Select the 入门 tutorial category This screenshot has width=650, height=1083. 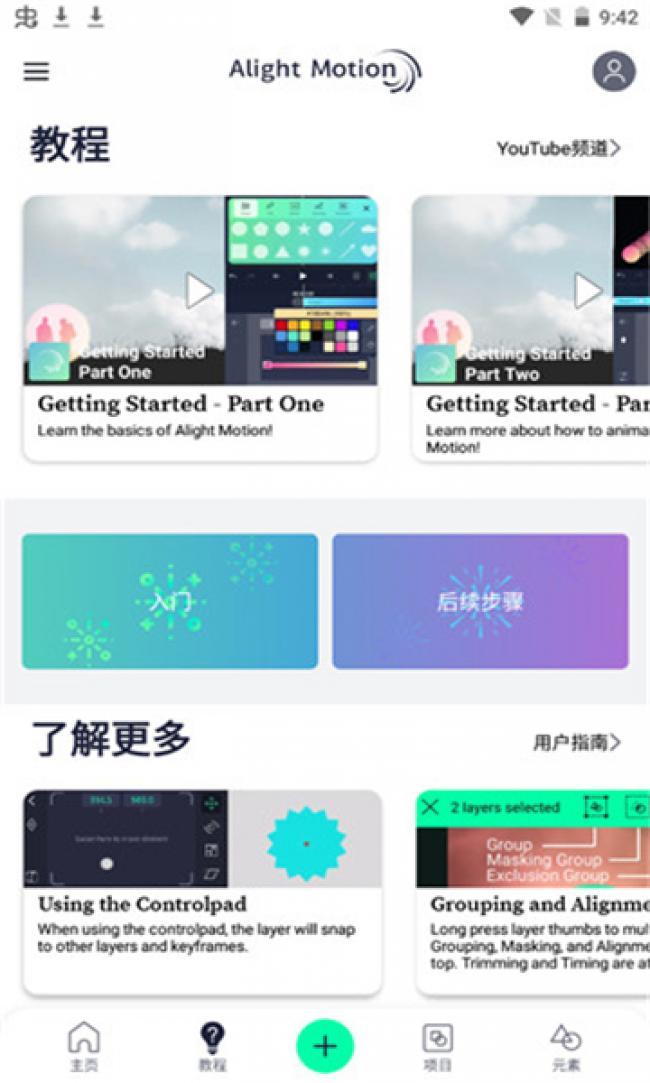(170, 601)
